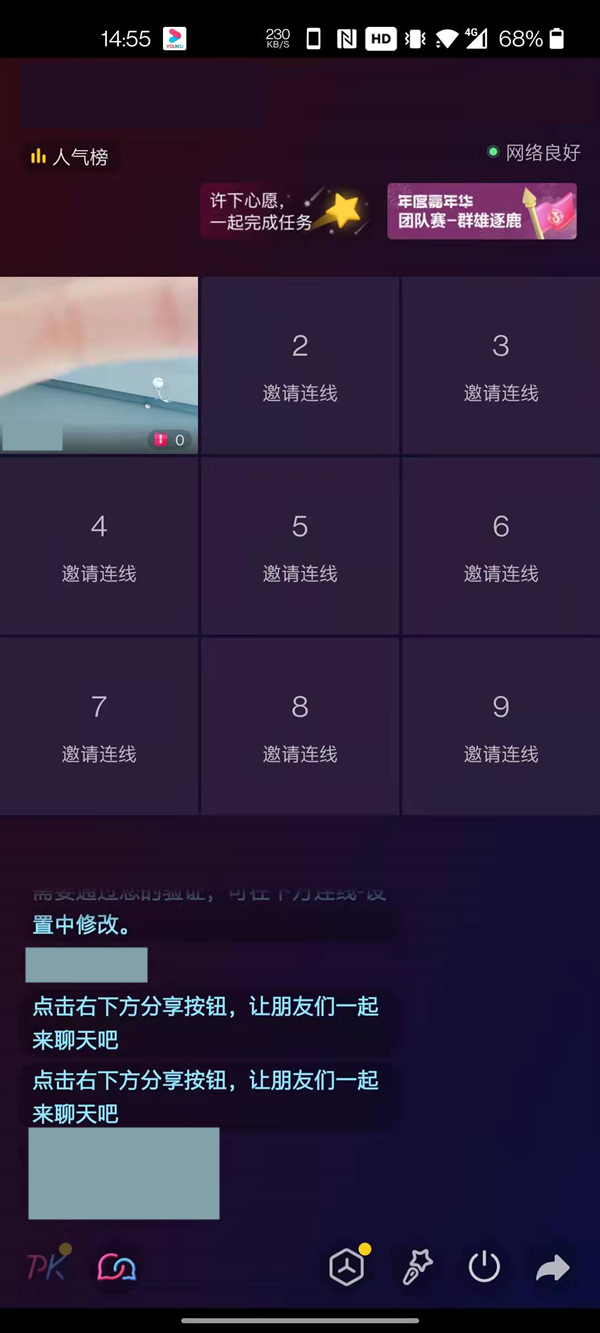600x1333 pixels.
Task: Share this live room
Action: (552, 1267)
